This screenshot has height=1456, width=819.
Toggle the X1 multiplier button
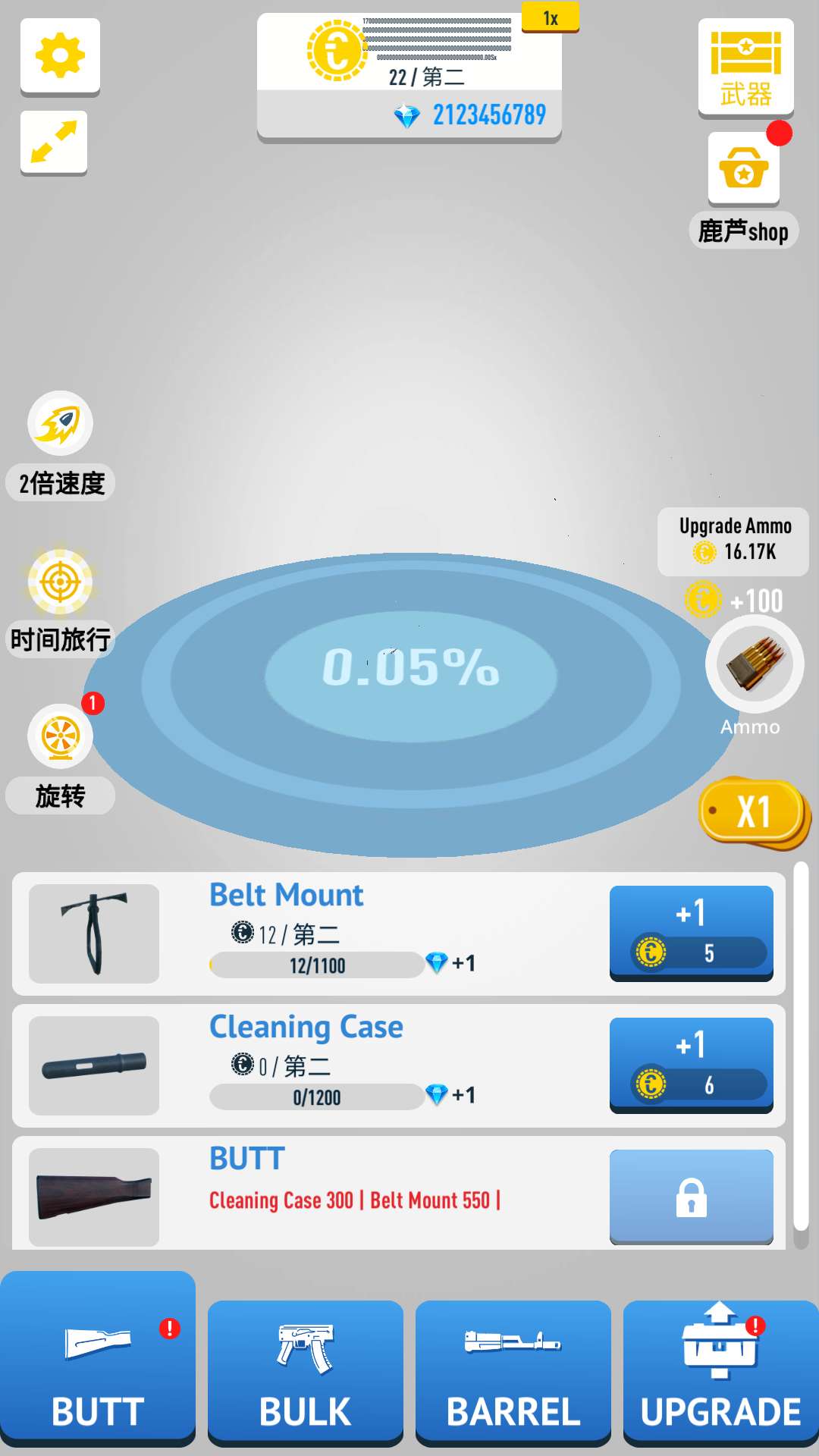tap(752, 812)
